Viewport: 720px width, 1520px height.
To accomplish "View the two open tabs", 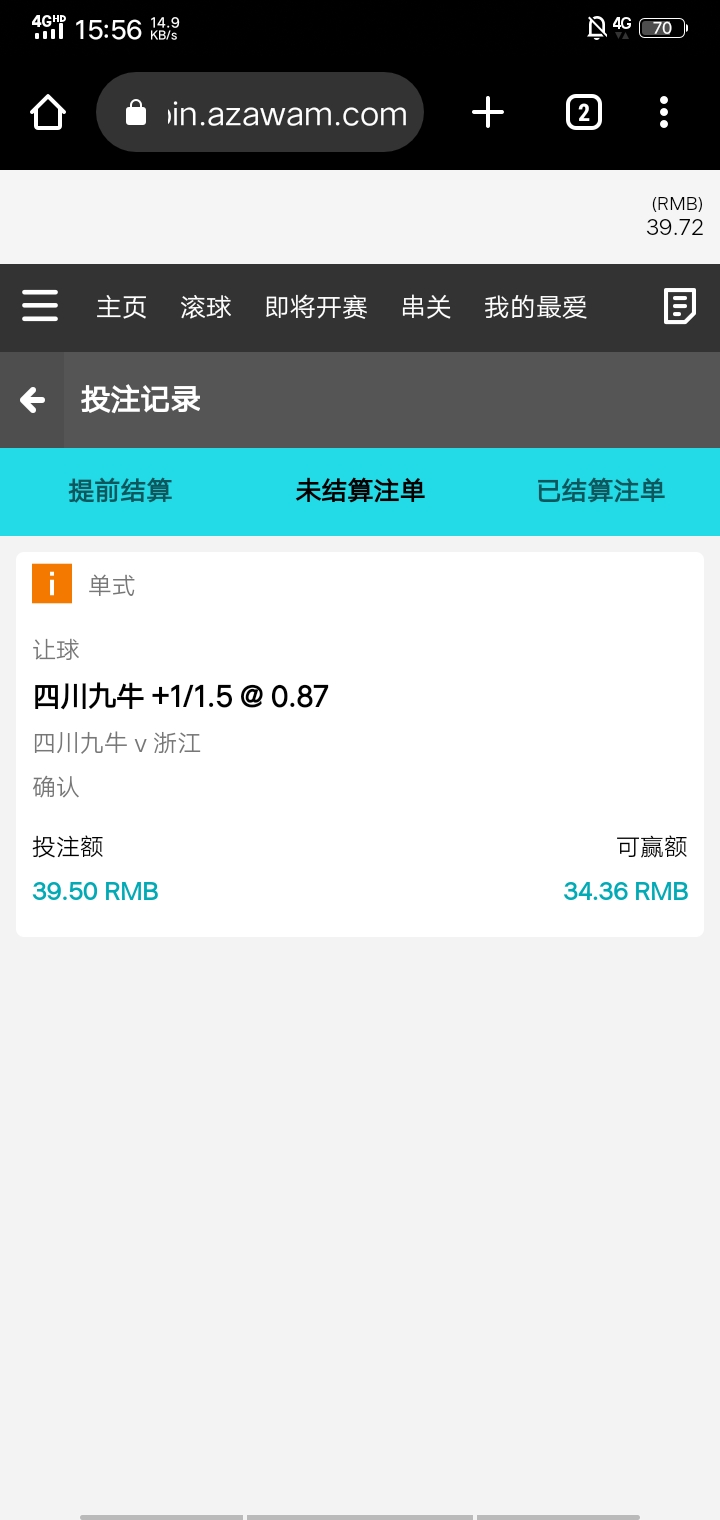I will point(584,112).
